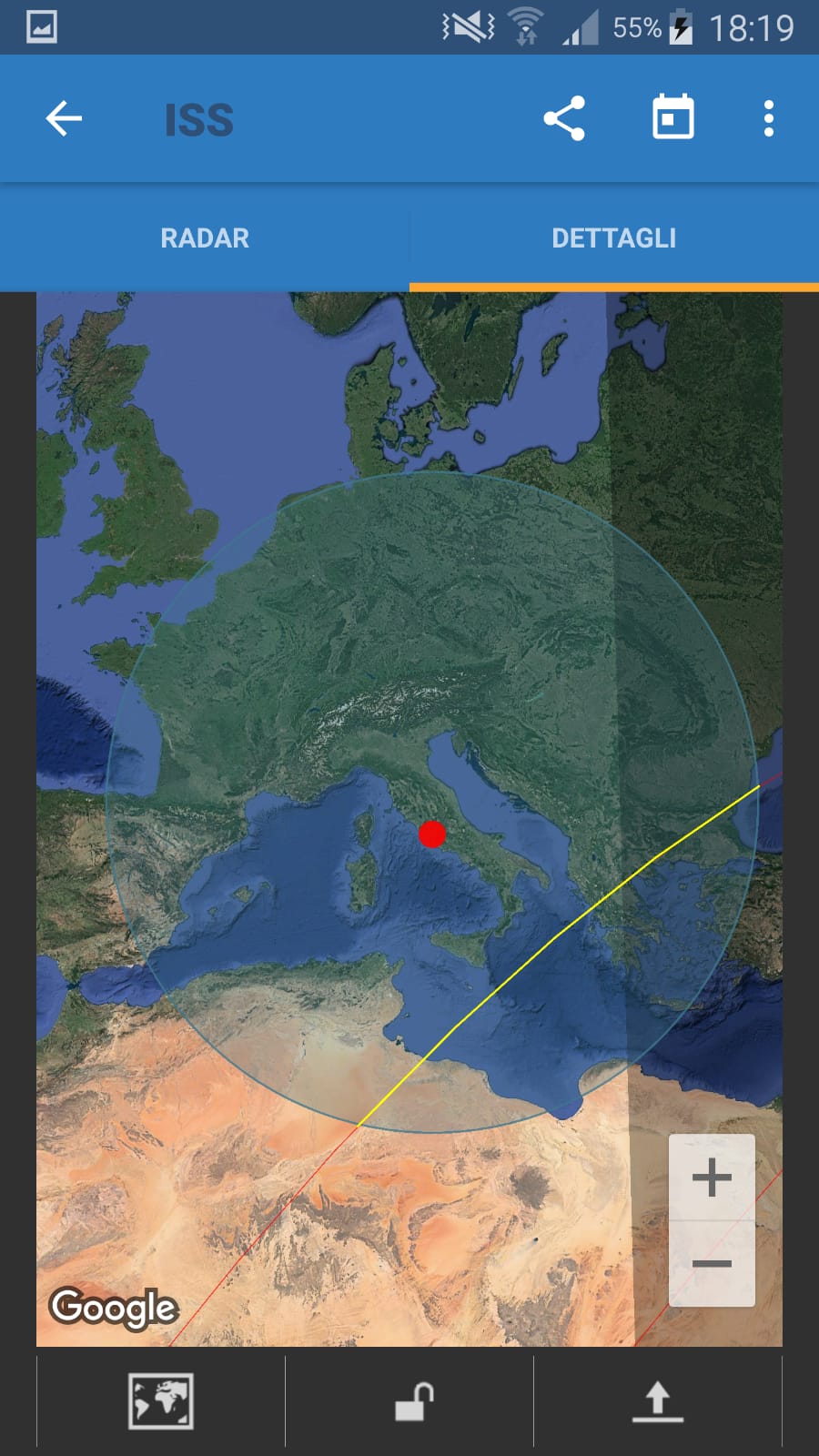The height and width of the screenshot is (1456, 819).
Task: Tap the upload arrow icon
Action: (658, 1401)
